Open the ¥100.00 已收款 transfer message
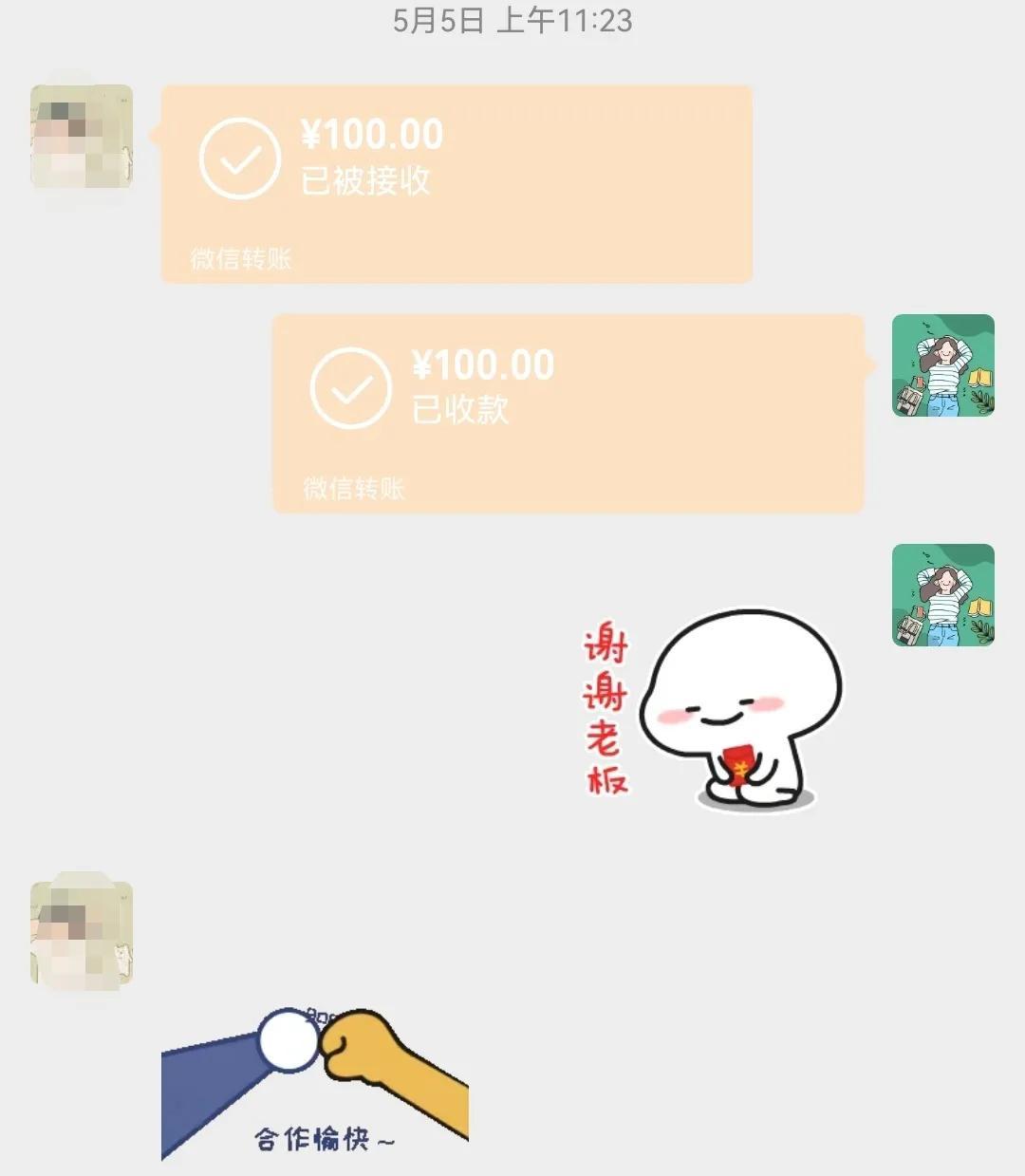The image size is (1025, 1176). (568, 413)
